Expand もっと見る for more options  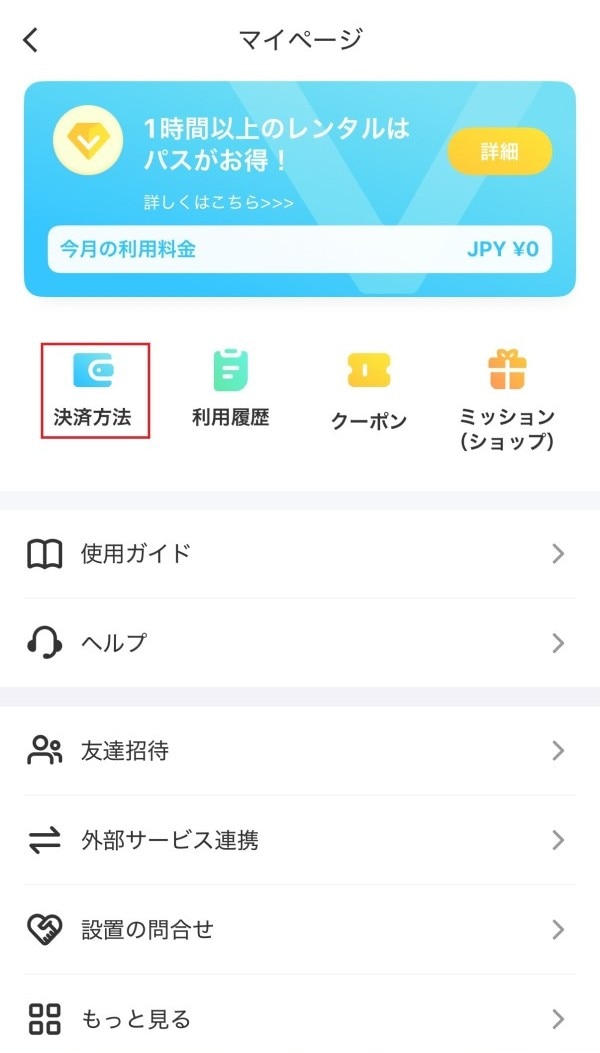(x=300, y=1020)
